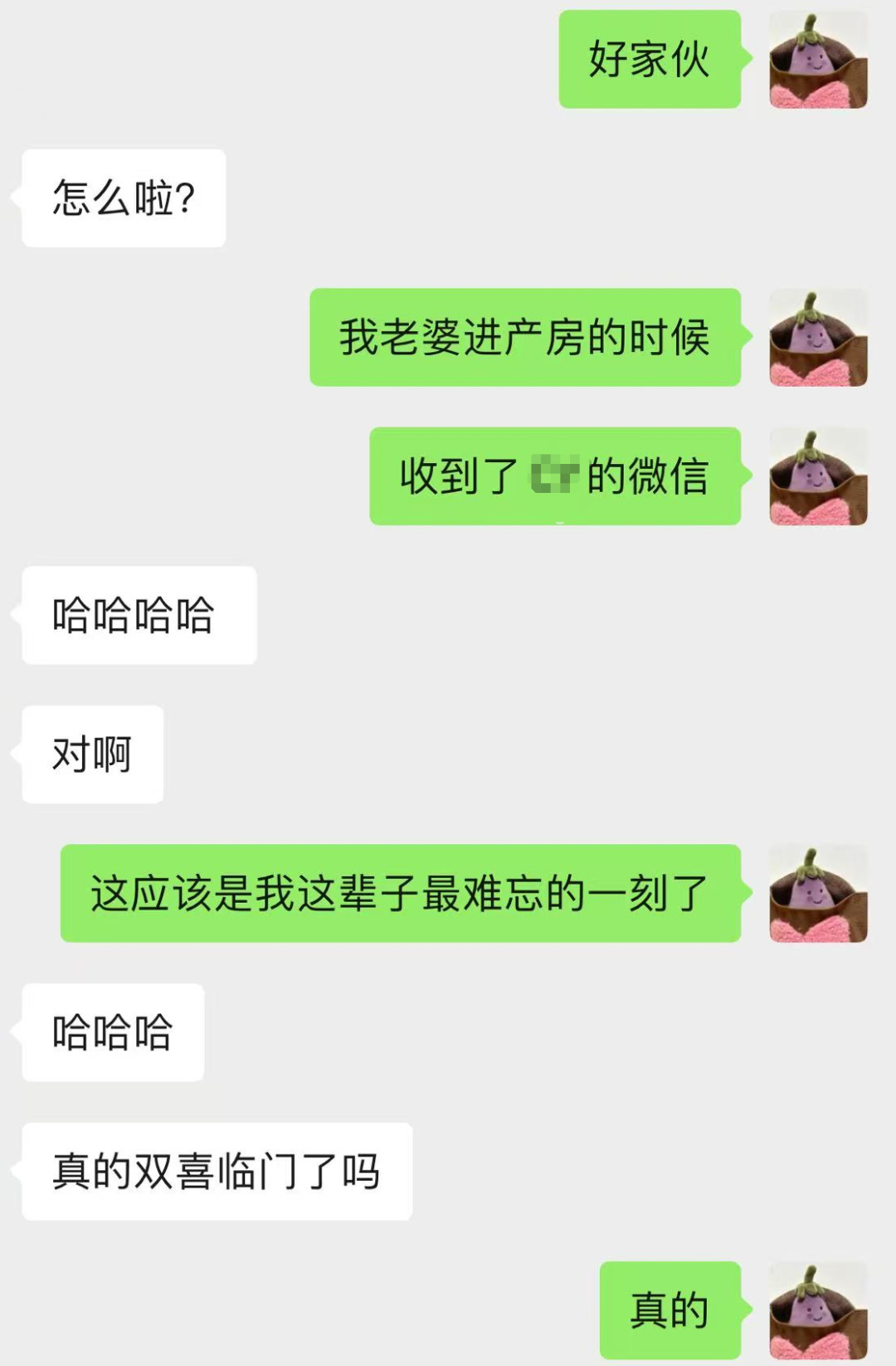Open profile avatar beside the 的微信 message
Screen dimensions: 896x1366
[818, 476]
